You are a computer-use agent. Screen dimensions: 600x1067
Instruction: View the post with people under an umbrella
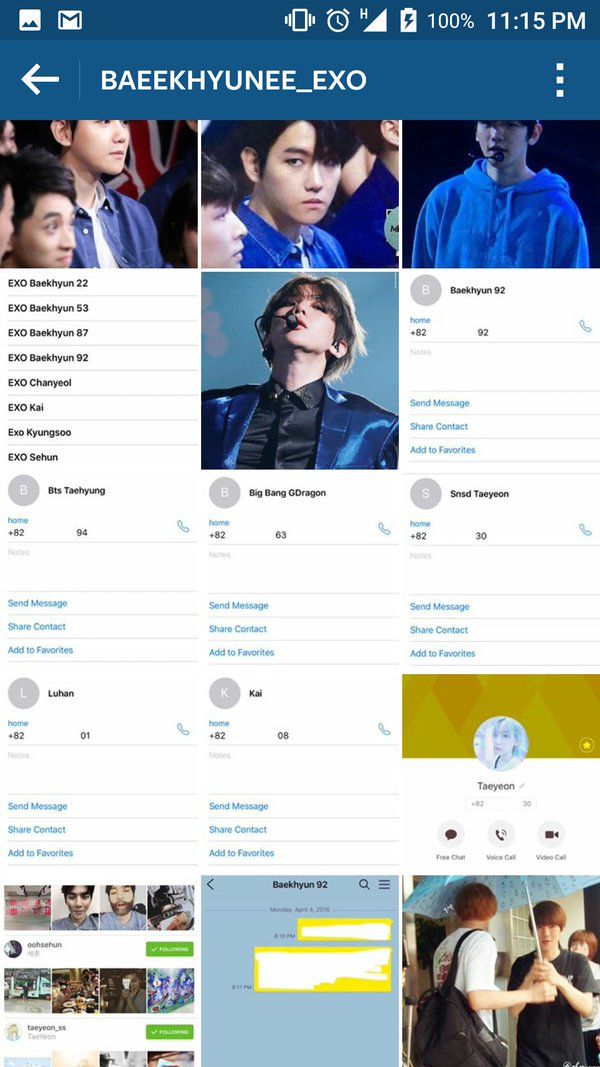(x=500, y=970)
